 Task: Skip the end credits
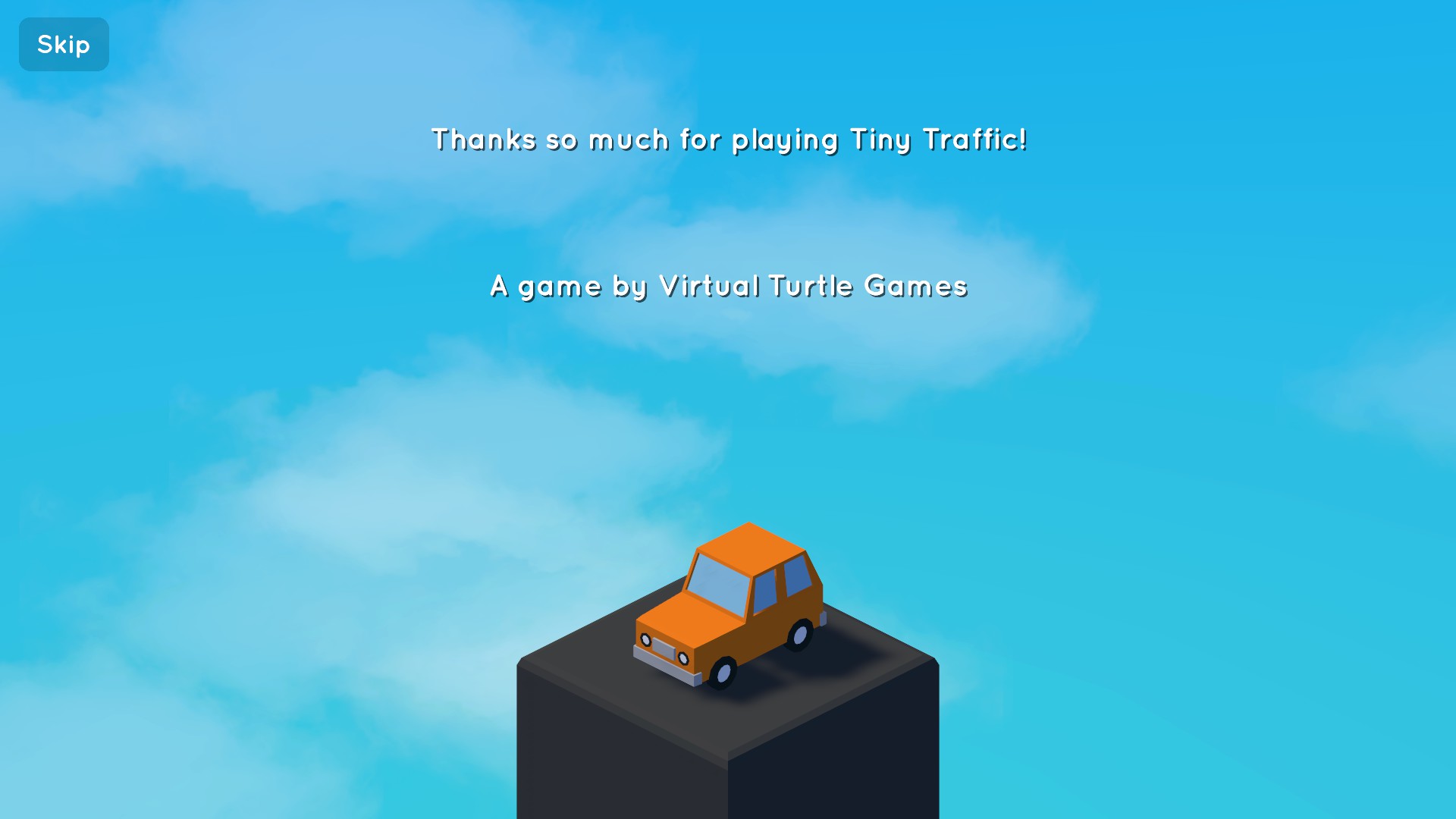(64, 45)
